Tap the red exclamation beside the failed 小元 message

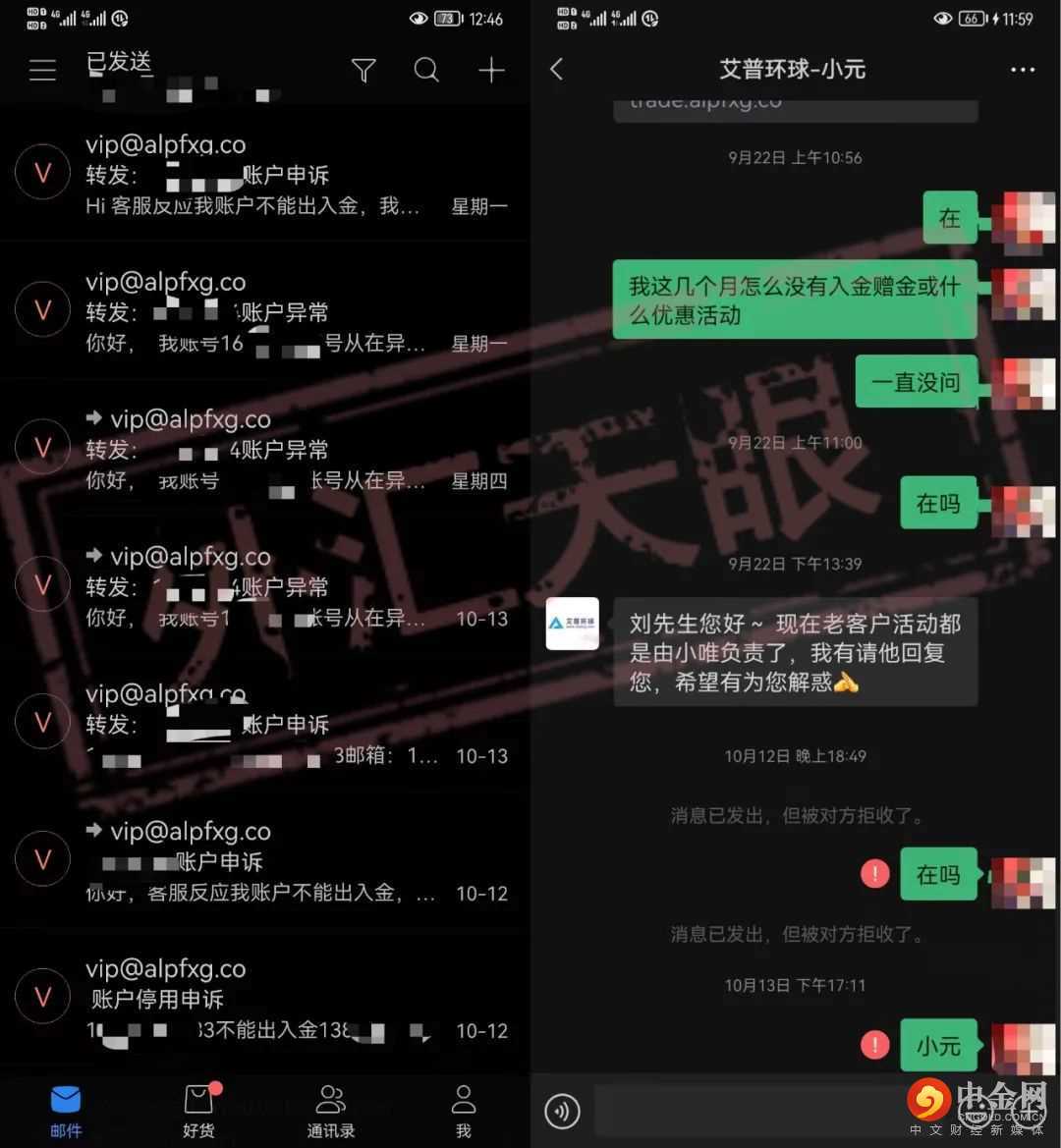(x=874, y=1045)
